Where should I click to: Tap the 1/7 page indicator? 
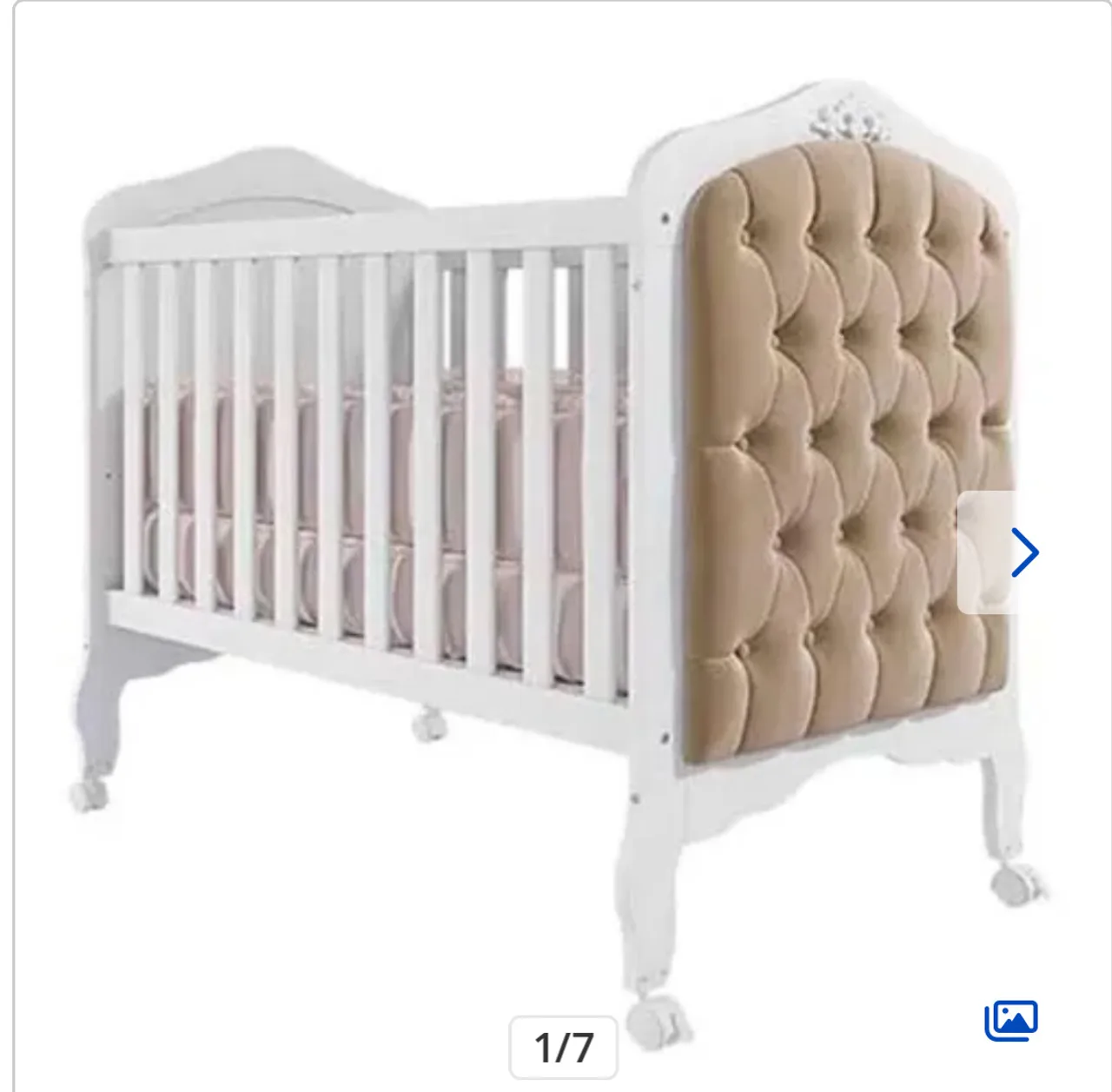(564, 1047)
